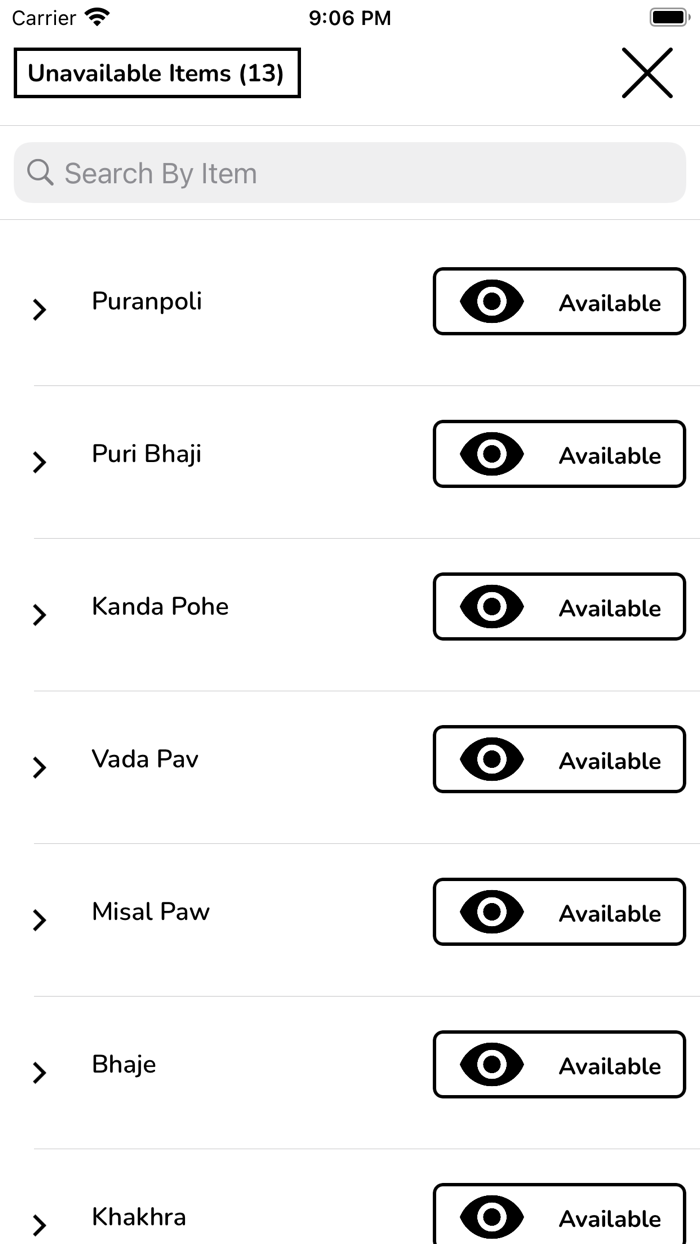Image resolution: width=700 pixels, height=1244 pixels.
Task: Mark Khakhra as Available
Action: (559, 1214)
